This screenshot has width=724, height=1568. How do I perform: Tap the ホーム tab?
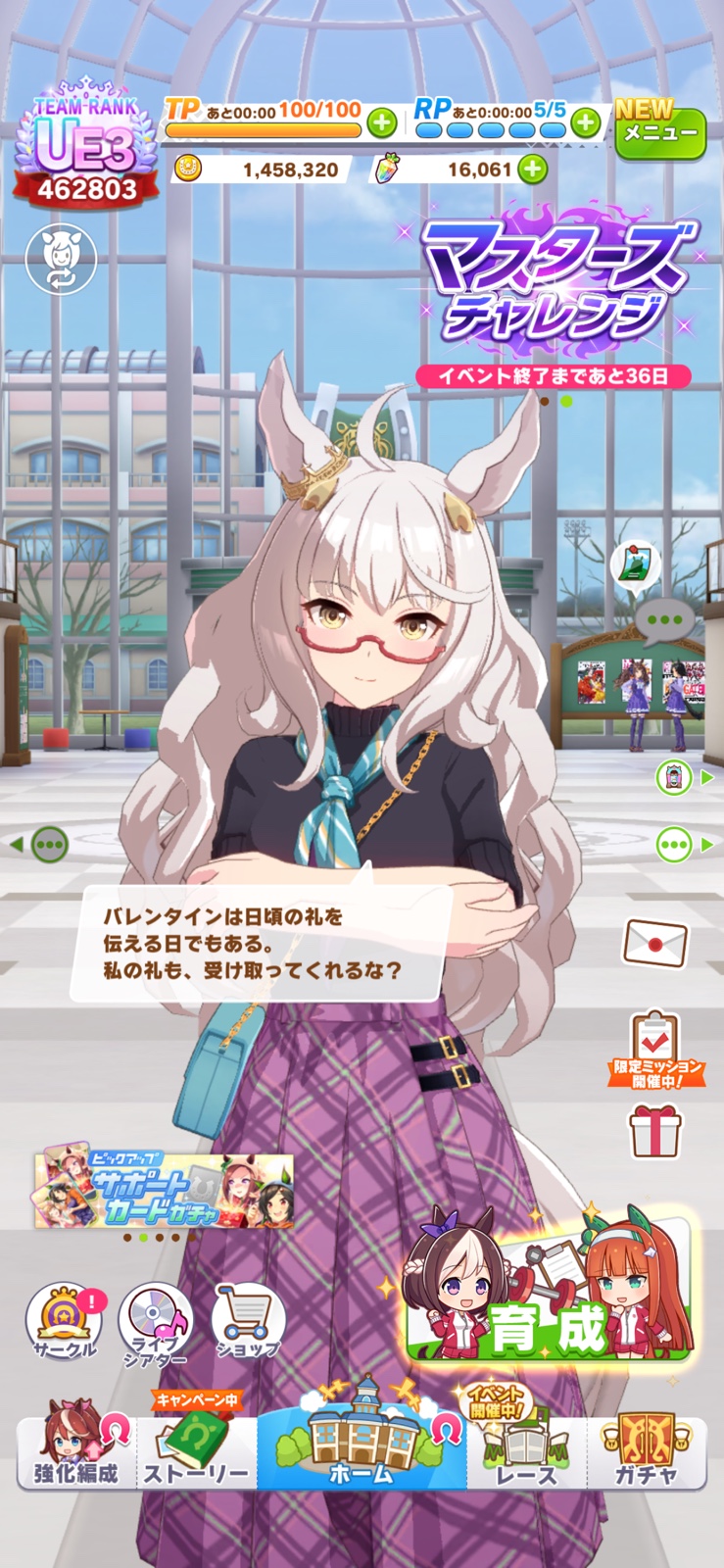[362, 1441]
